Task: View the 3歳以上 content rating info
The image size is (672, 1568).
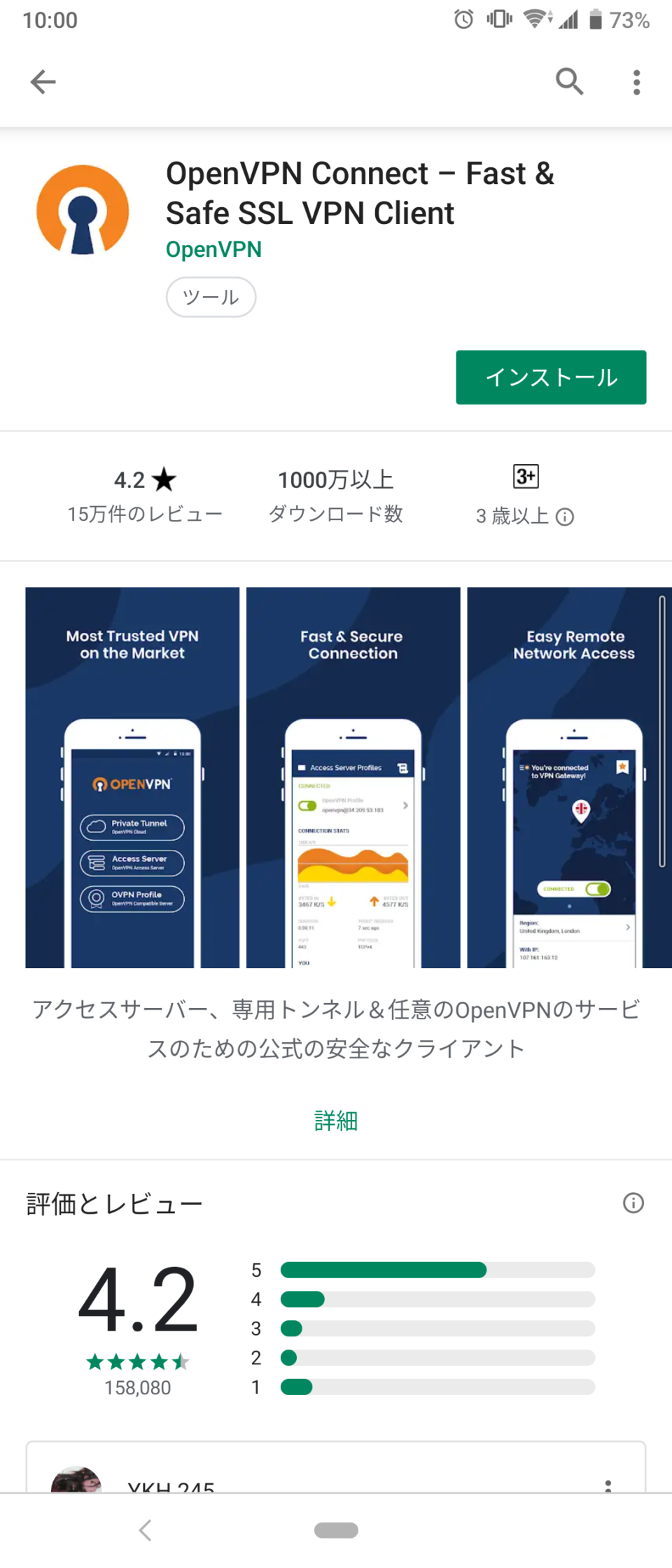Action: point(564,517)
